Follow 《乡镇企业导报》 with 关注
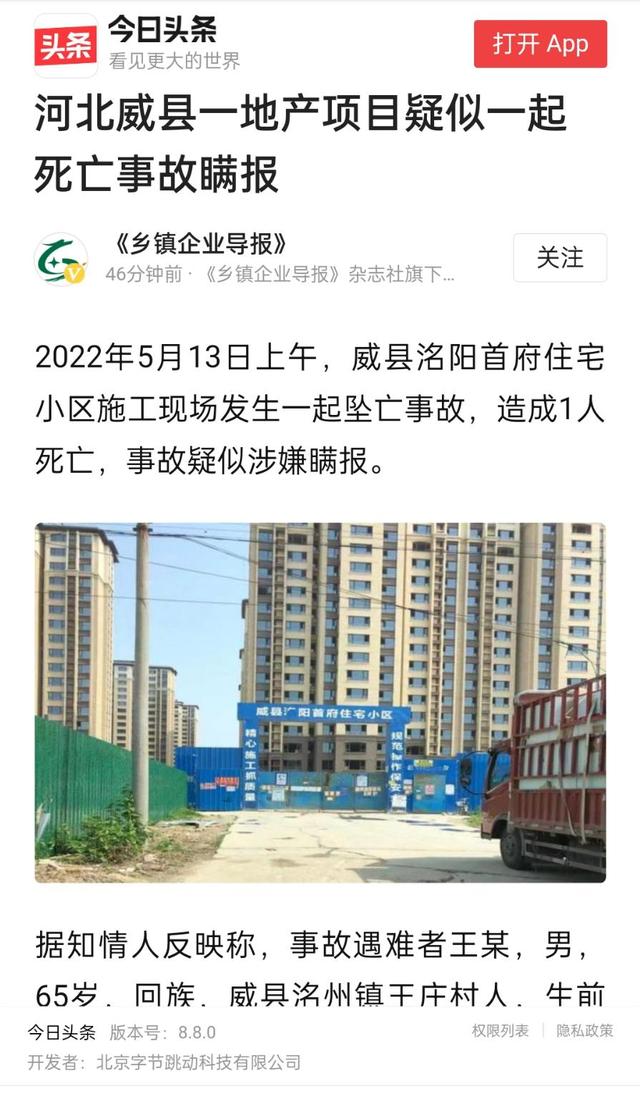The height and width of the screenshot is (1096, 640). coord(560,258)
